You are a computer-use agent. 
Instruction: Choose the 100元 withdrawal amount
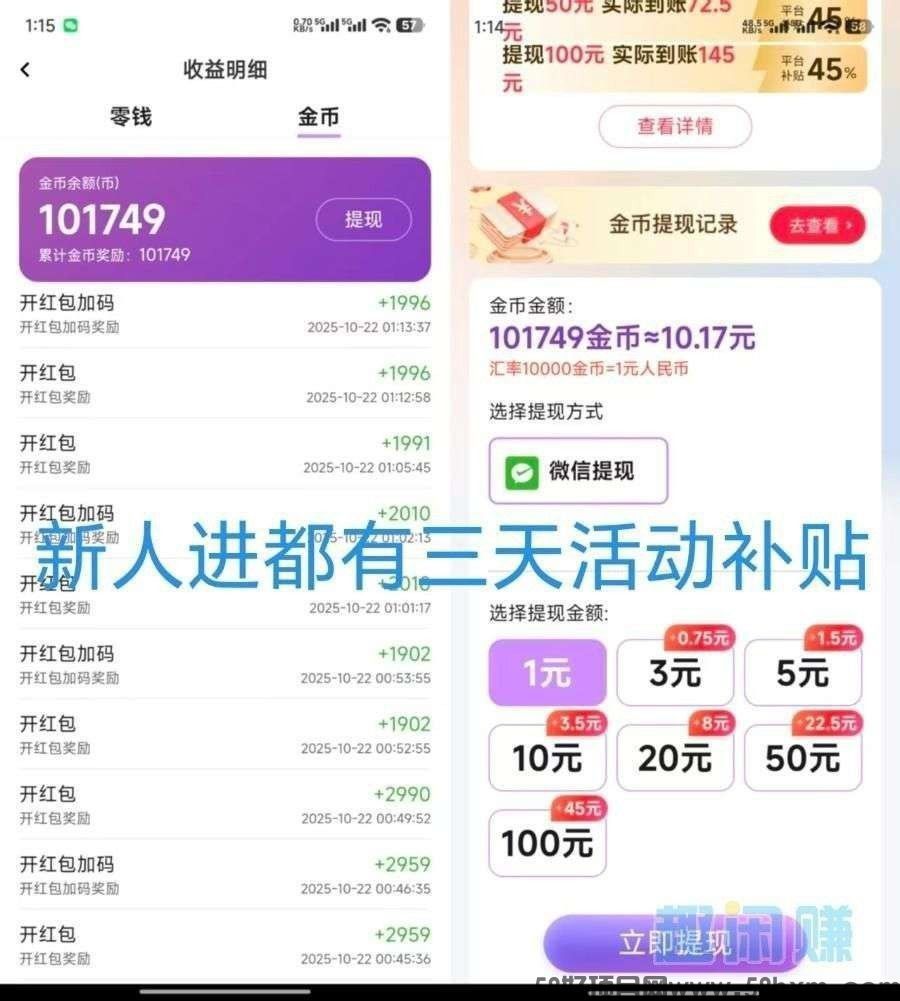click(546, 841)
